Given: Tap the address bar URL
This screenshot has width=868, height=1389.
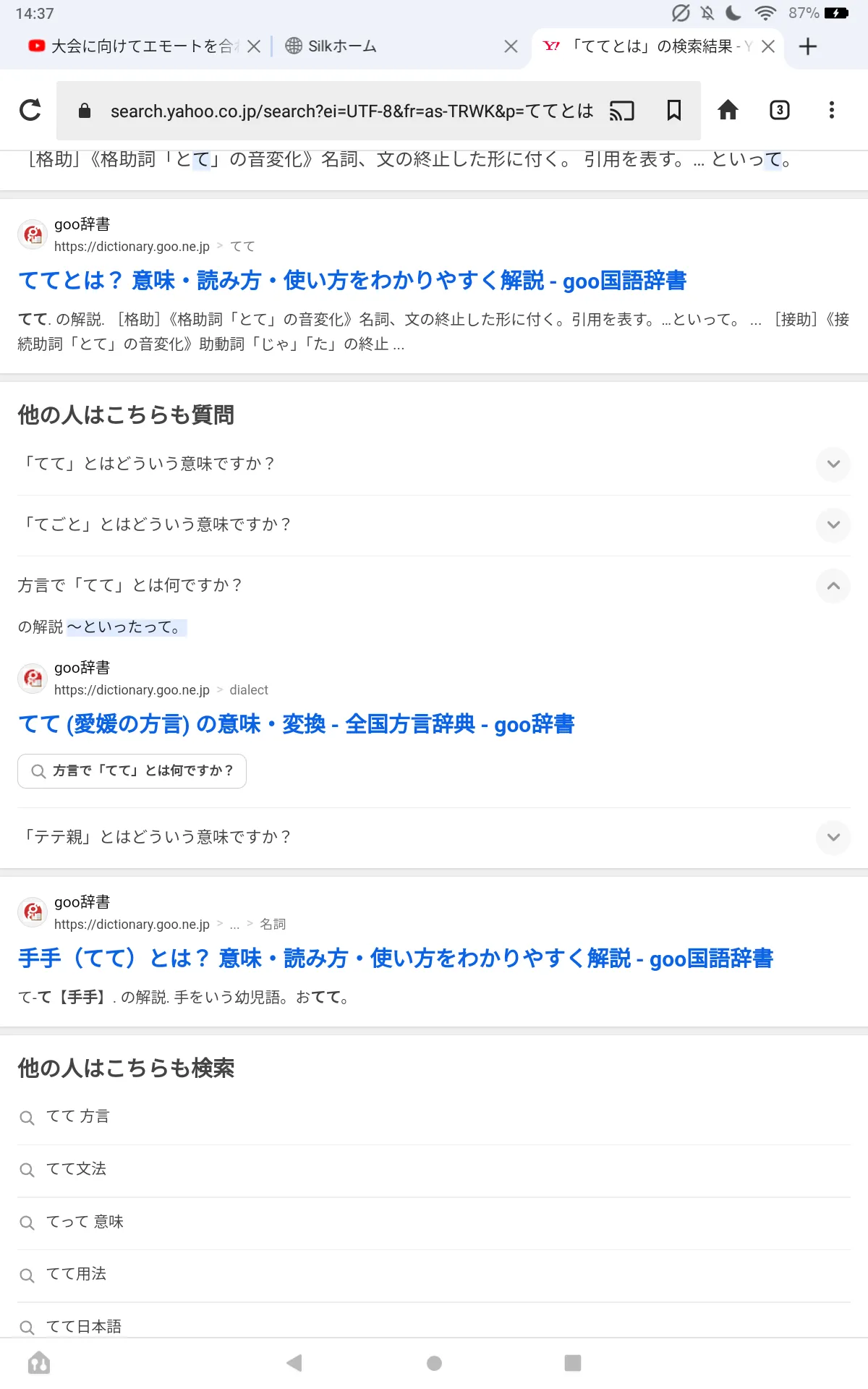Looking at the screenshot, I should [x=352, y=111].
